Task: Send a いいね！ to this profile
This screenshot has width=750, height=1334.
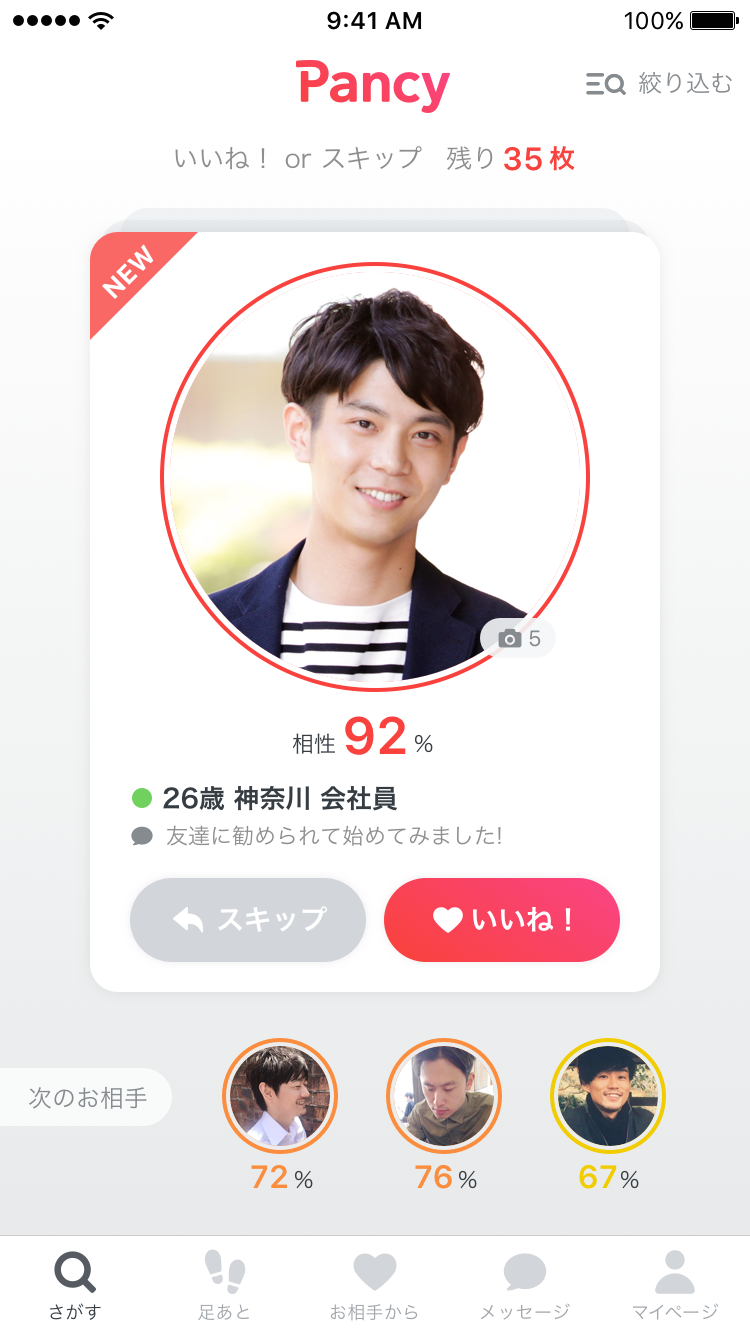Action: [502, 920]
